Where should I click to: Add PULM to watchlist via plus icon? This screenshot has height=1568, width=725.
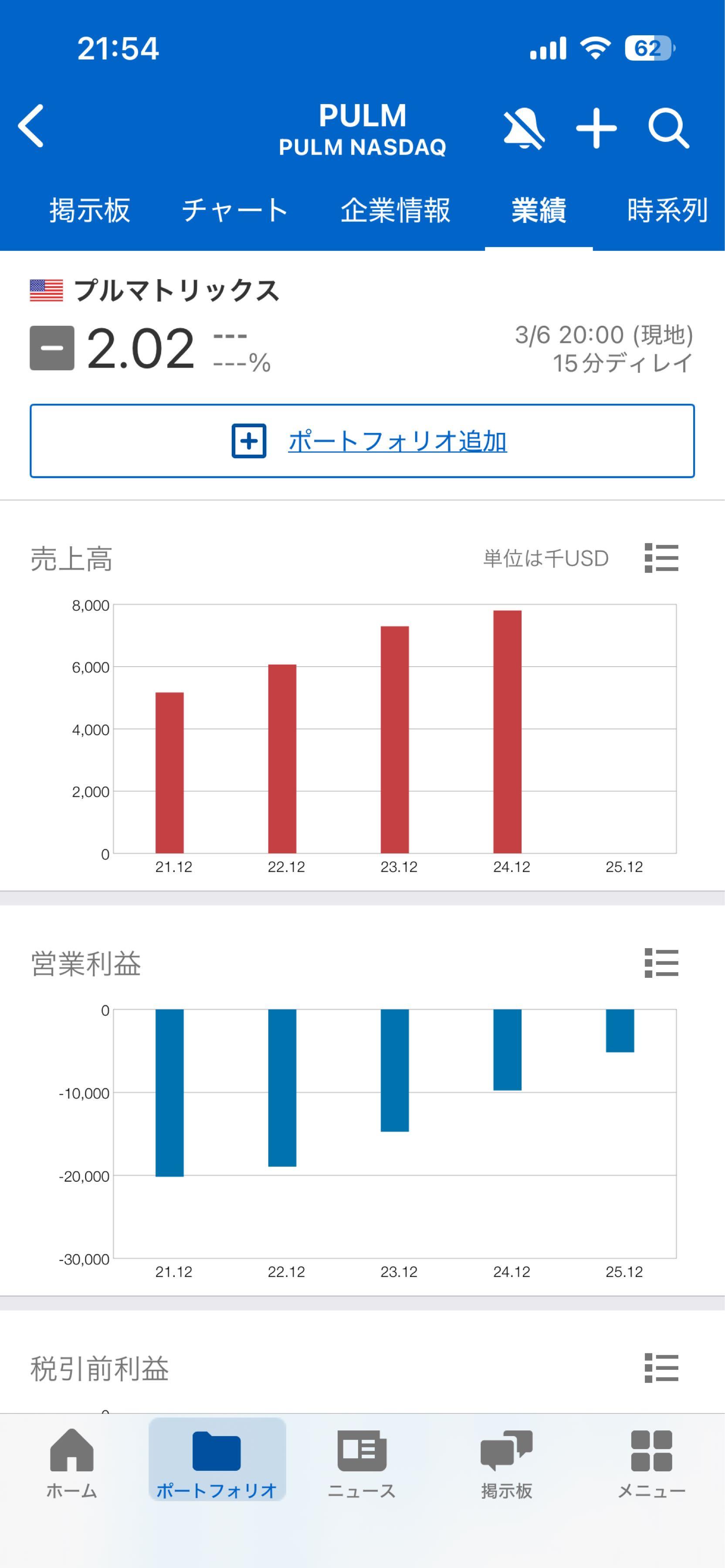pos(596,128)
